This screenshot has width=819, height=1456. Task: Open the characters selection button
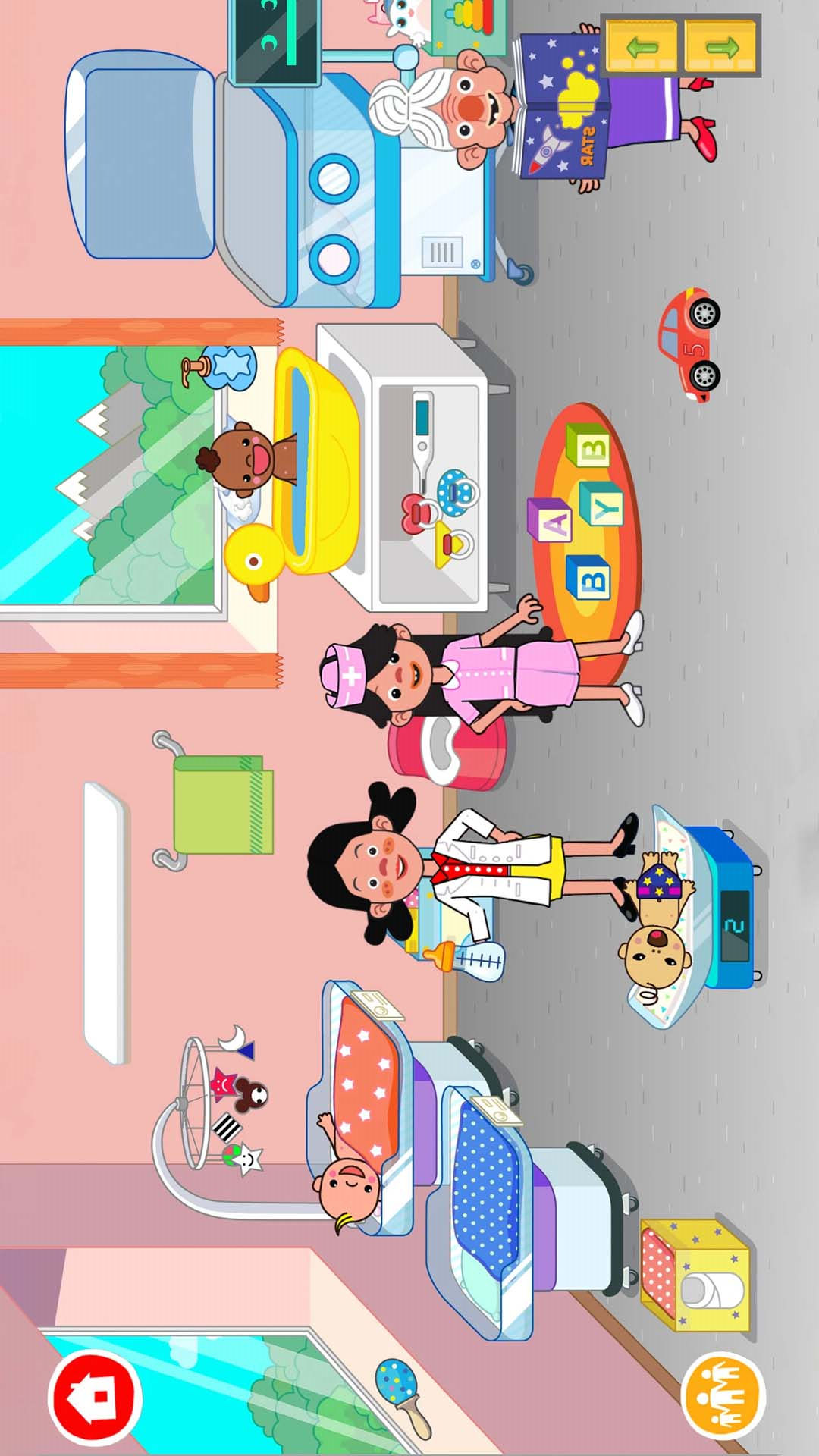click(x=723, y=1396)
